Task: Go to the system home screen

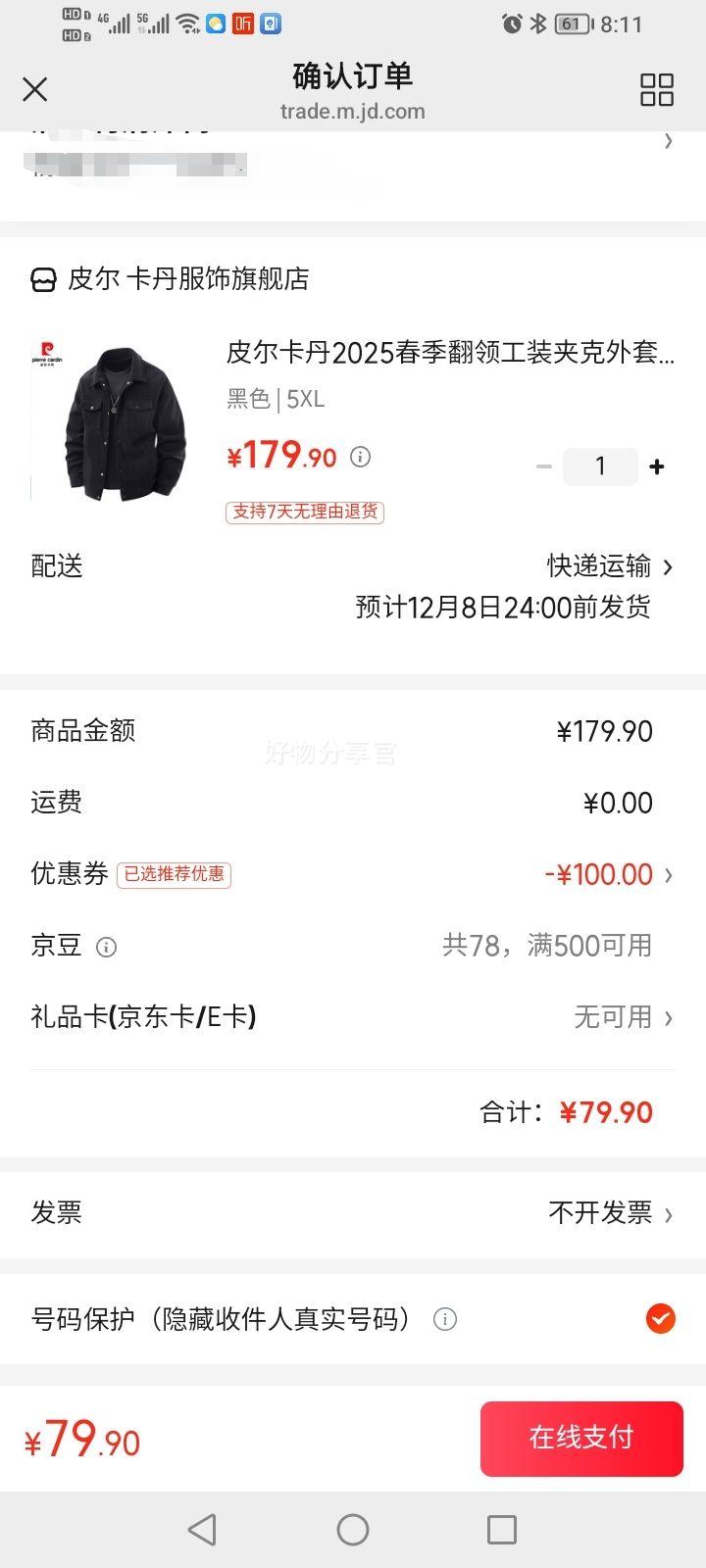Action: click(x=353, y=1529)
